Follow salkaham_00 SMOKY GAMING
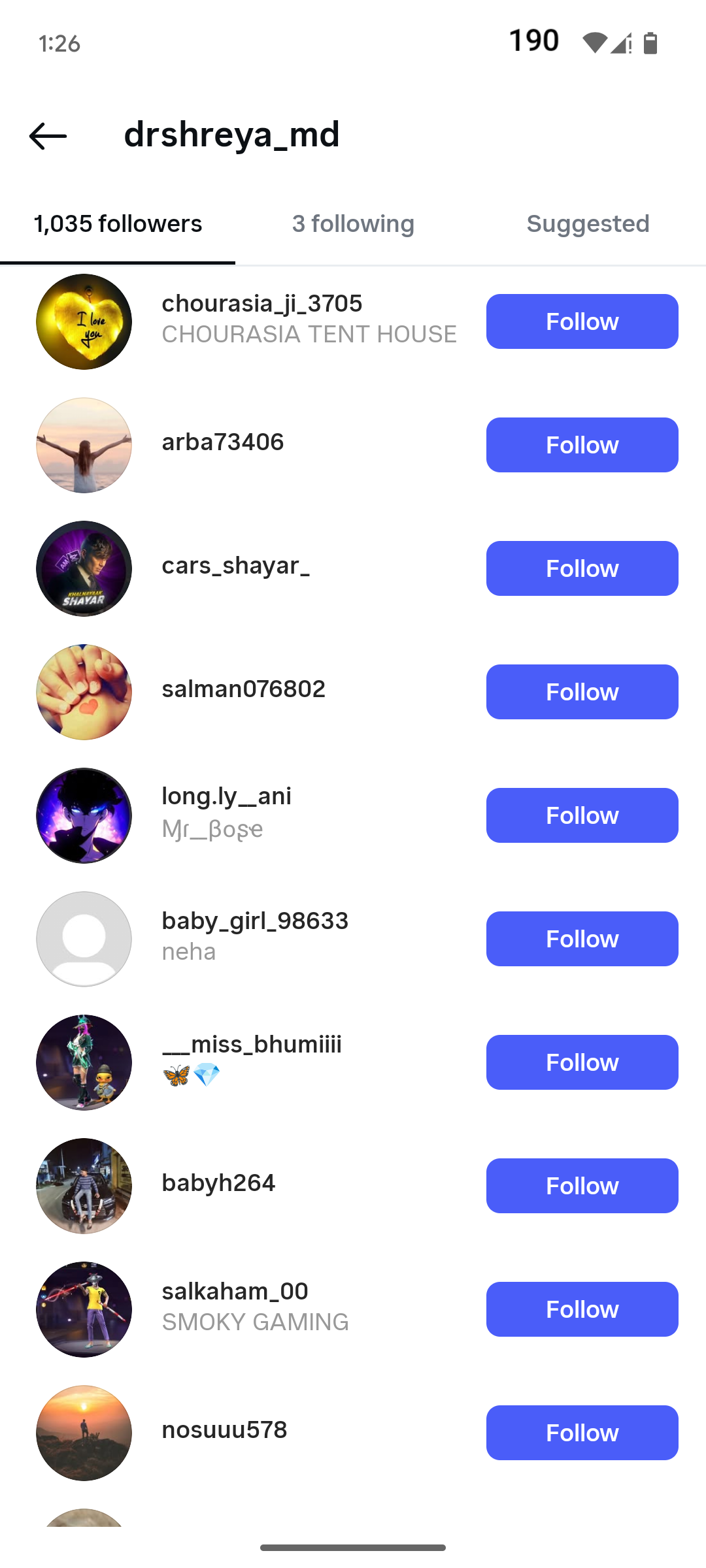The height and width of the screenshot is (1568, 706). coord(582,1309)
